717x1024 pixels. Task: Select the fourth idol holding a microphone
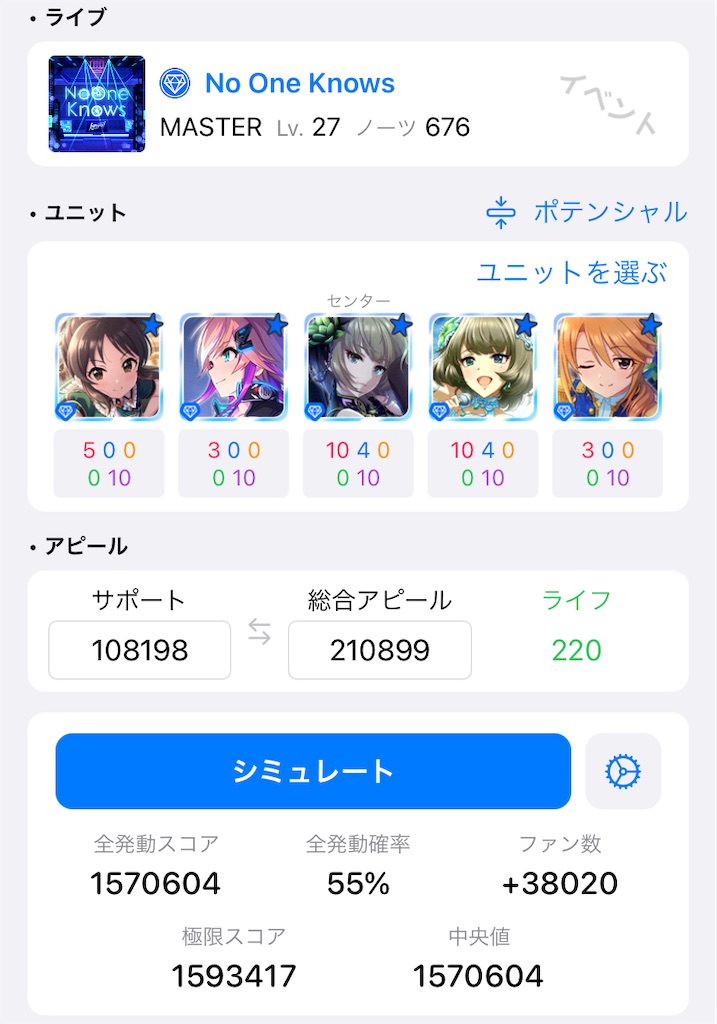tap(483, 367)
